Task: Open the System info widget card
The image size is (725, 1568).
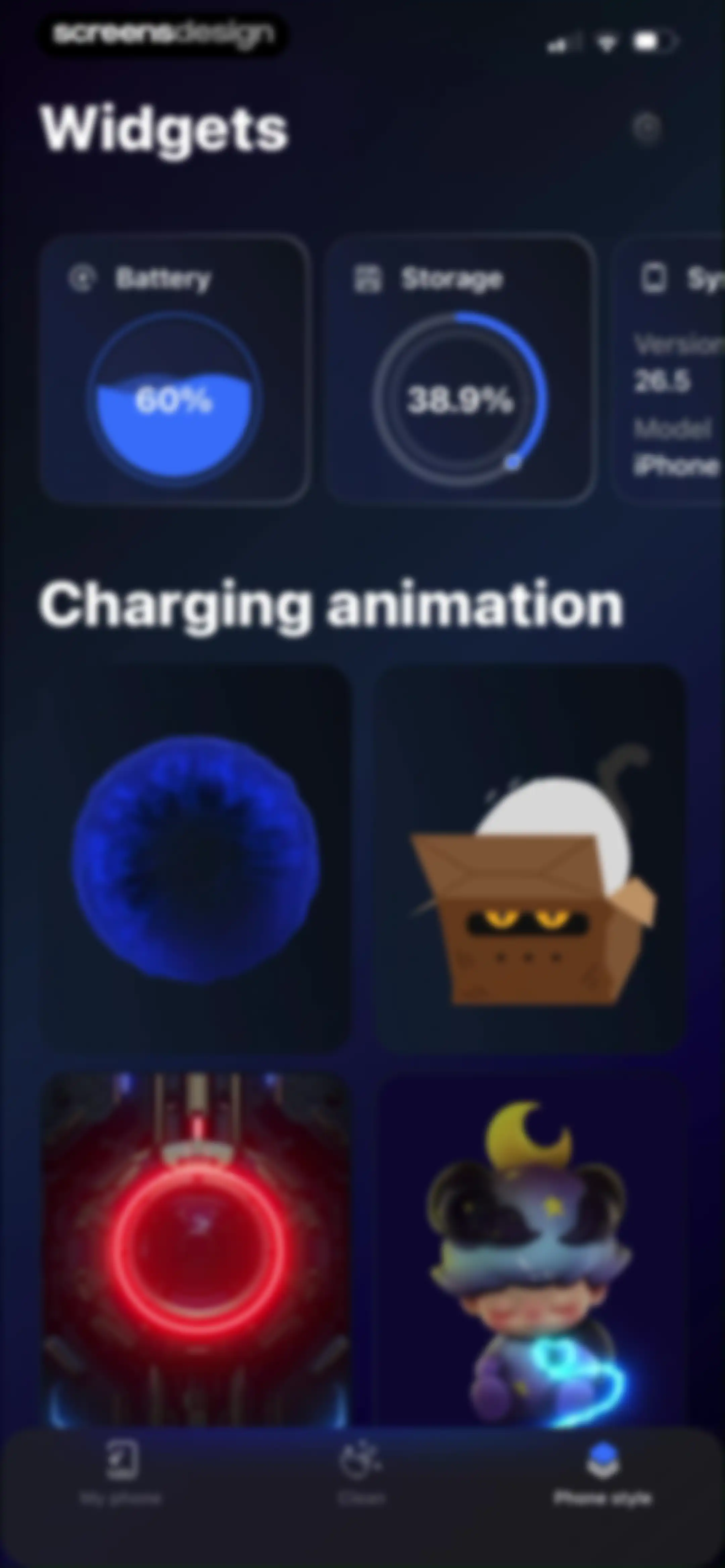Action: coord(668,369)
